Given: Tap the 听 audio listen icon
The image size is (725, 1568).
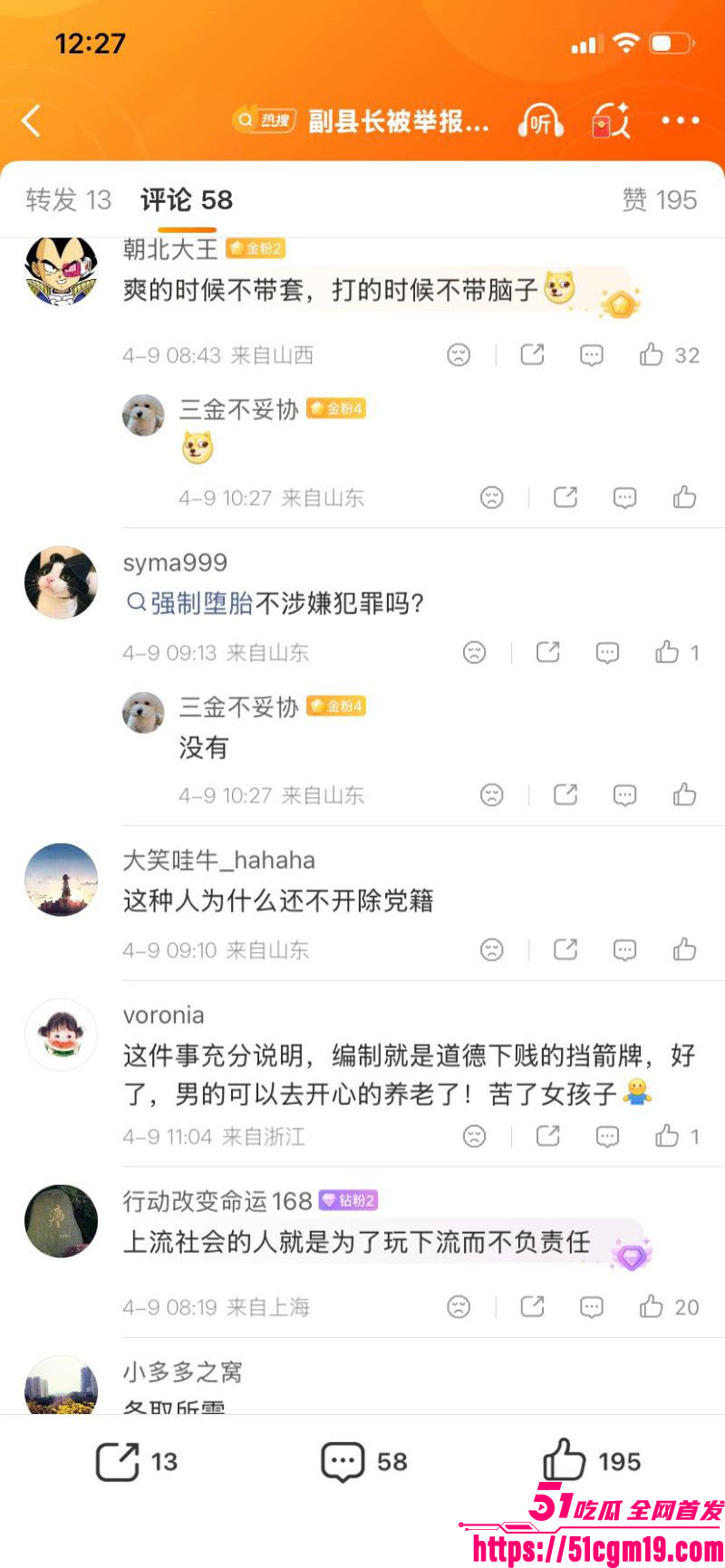Looking at the screenshot, I should pyautogui.click(x=541, y=121).
